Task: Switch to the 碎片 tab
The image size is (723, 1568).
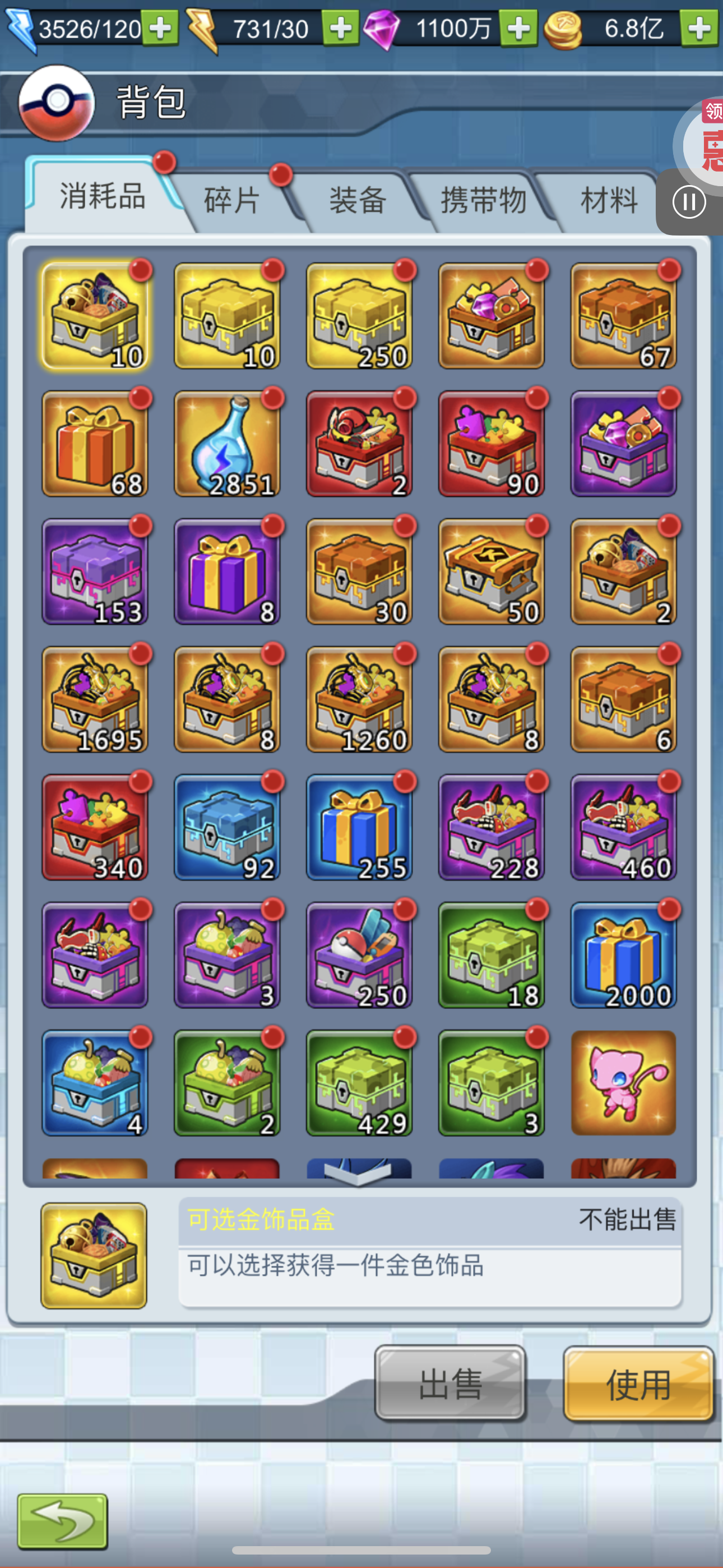Action: [233, 200]
